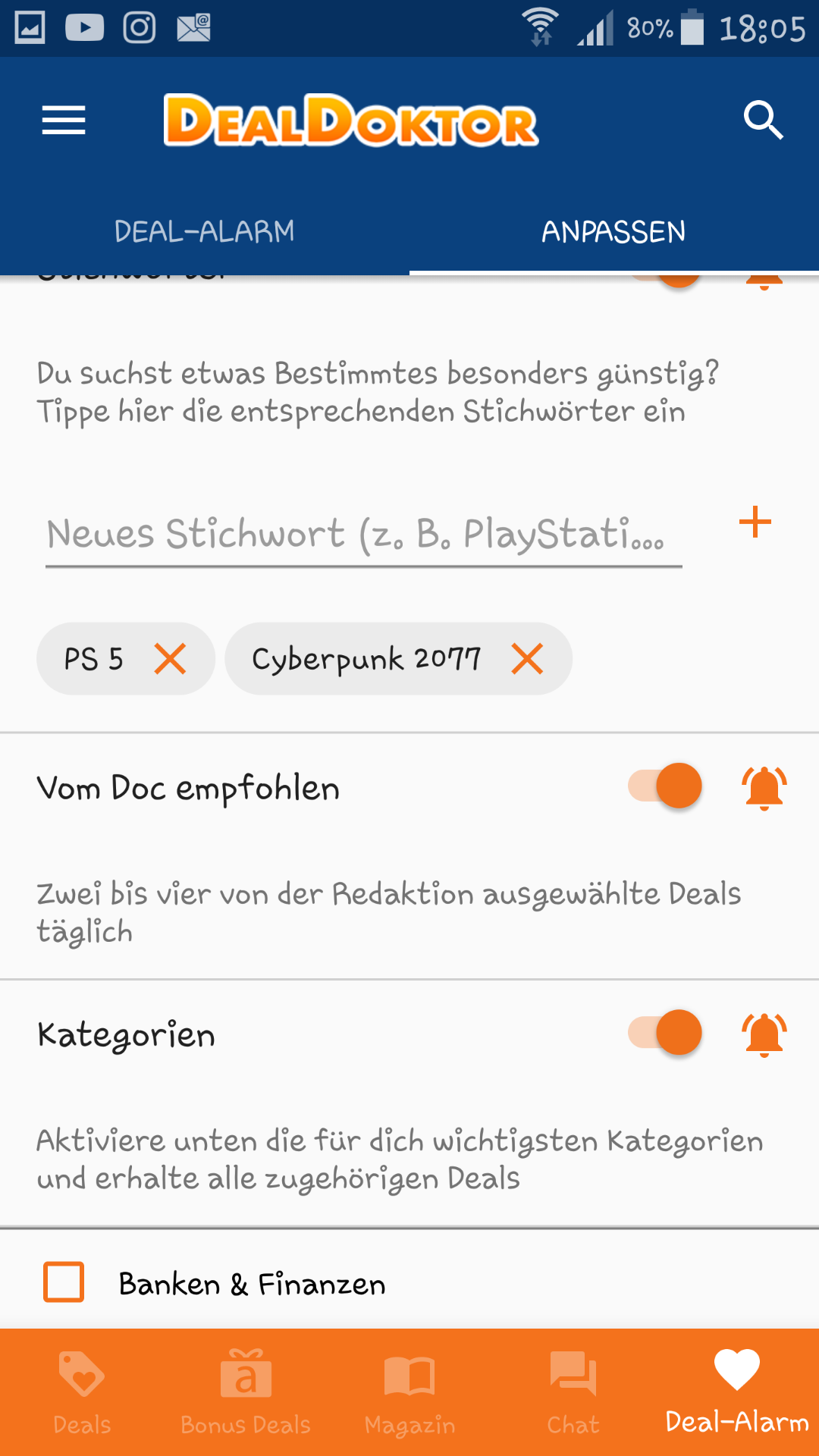The image size is (819, 1456).
Task: Focus the Neues Stichwort input field
Action: tap(364, 534)
